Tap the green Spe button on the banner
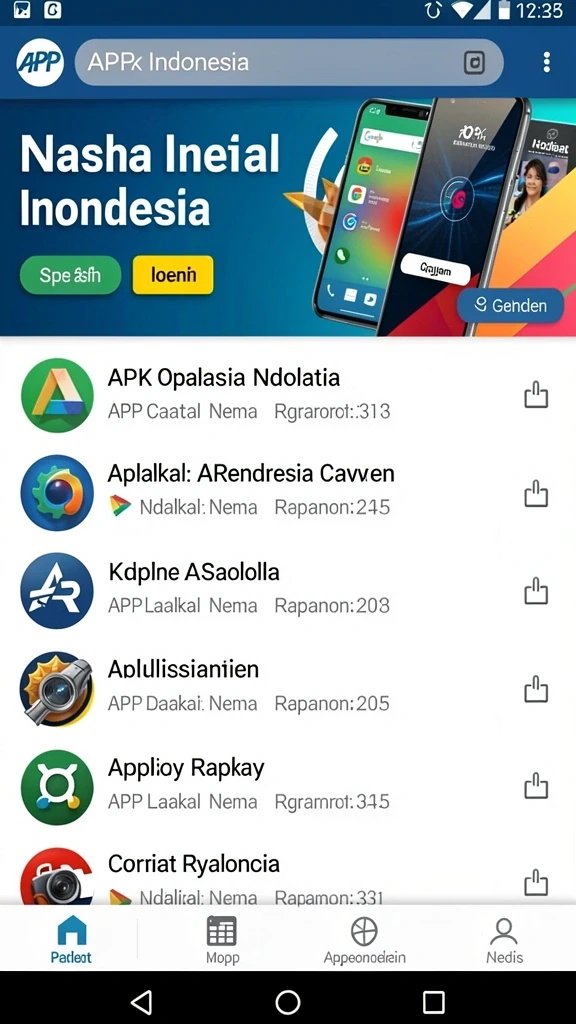Image resolution: width=576 pixels, height=1024 pixels. click(x=71, y=275)
